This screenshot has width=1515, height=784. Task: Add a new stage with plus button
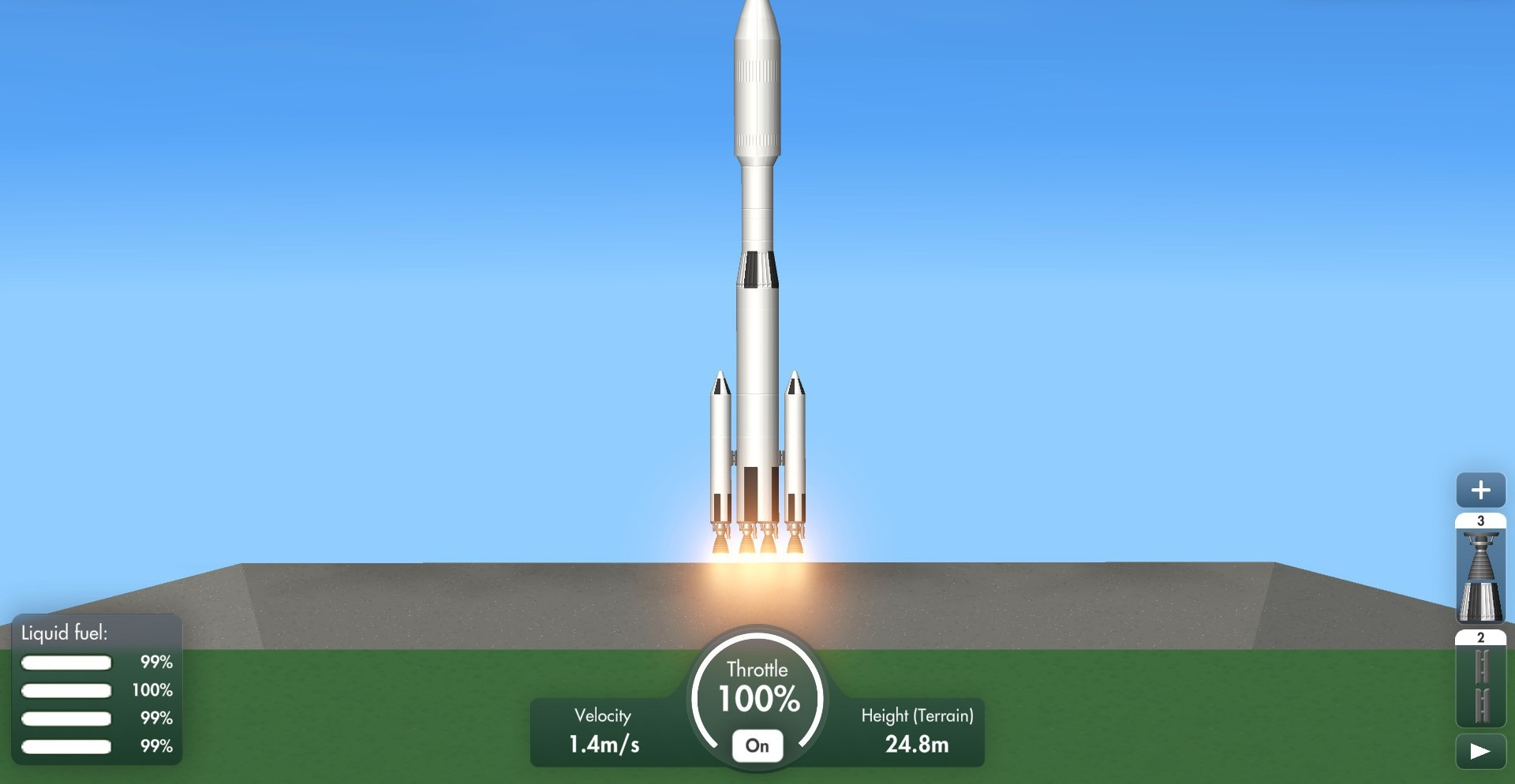pos(1480,491)
